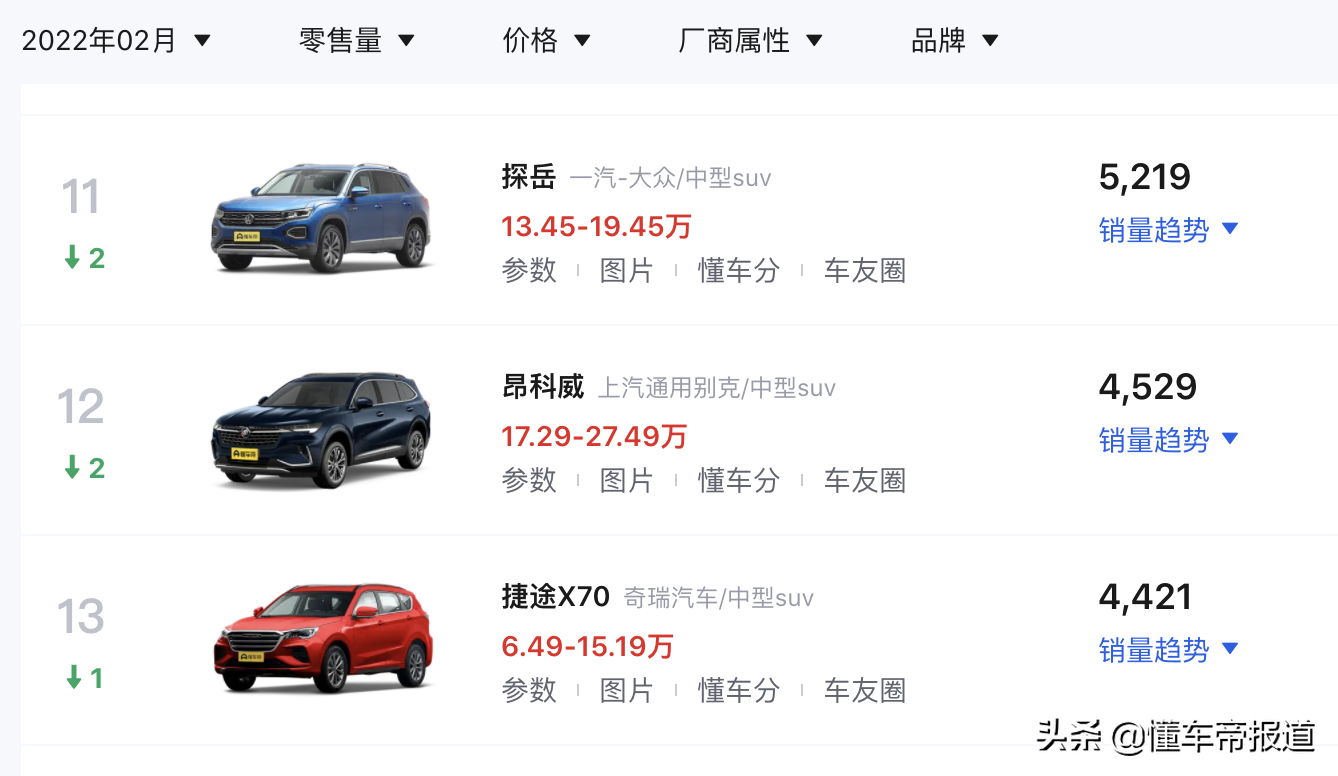This screenshot has height=776, width=1338.
Task: Expand the 厂商属性 dropdown
Action: pyautogui.click(x=750, y=41)
